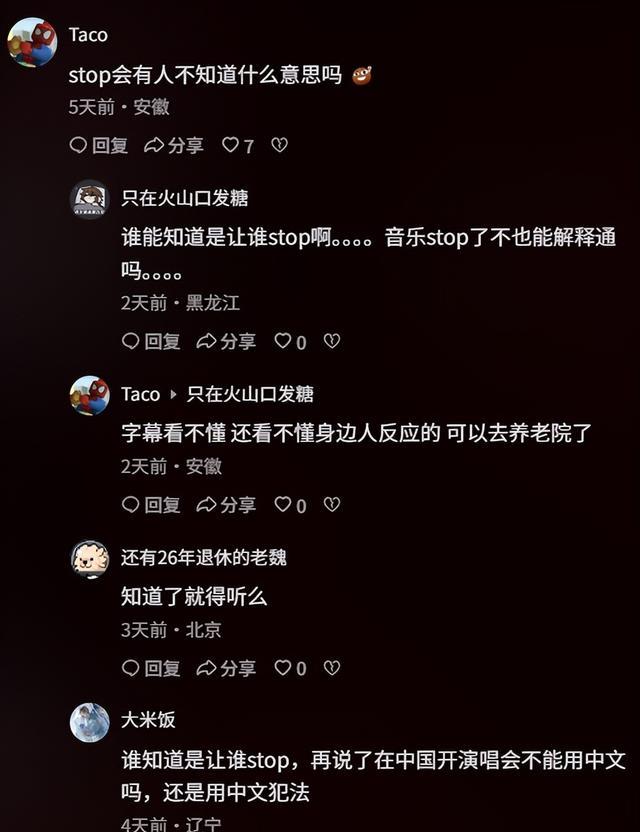Open 只在火山口发糖's profile avatar
This screenshot has height=832, width=640.
pos(89,199)
